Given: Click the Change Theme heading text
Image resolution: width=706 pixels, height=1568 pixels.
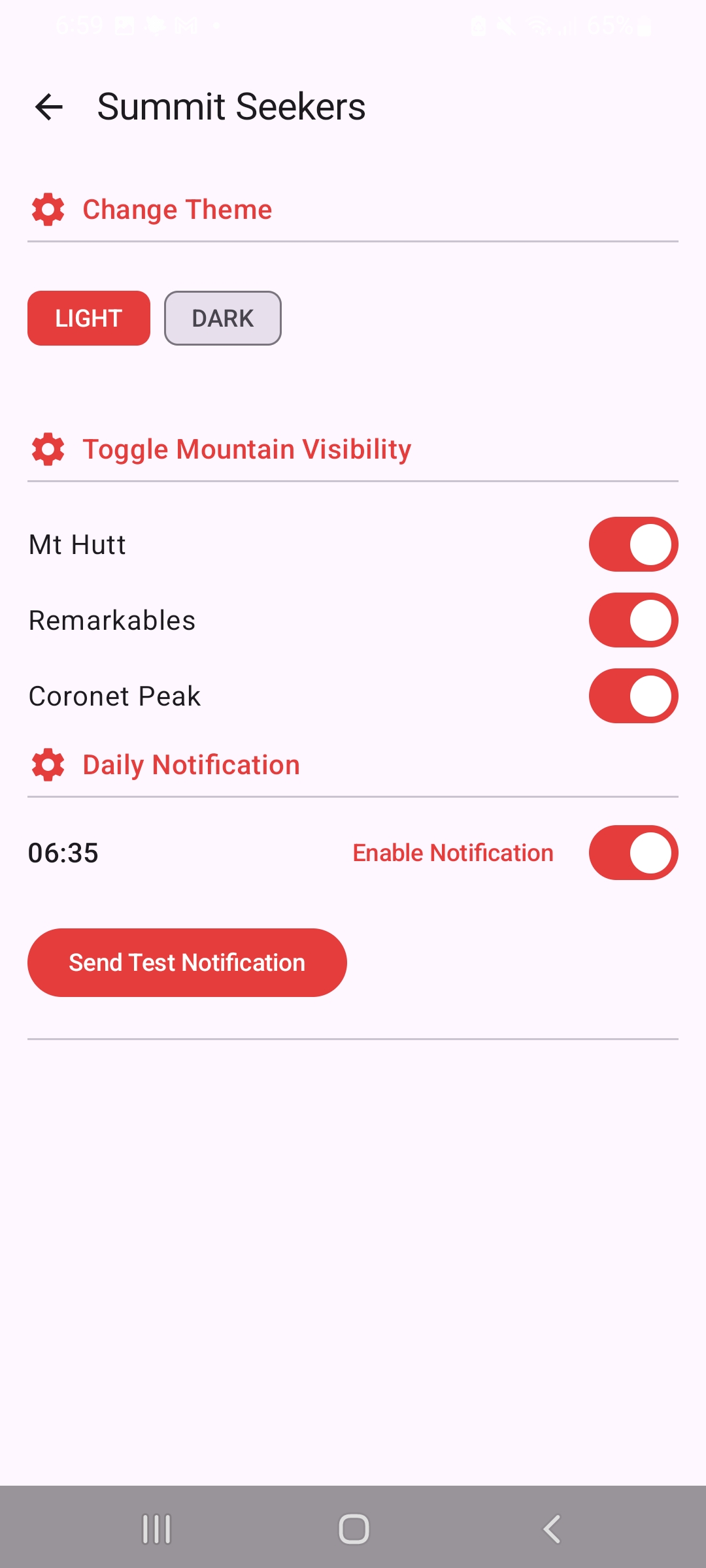Looking at the screenshot, I should point(177,209).
